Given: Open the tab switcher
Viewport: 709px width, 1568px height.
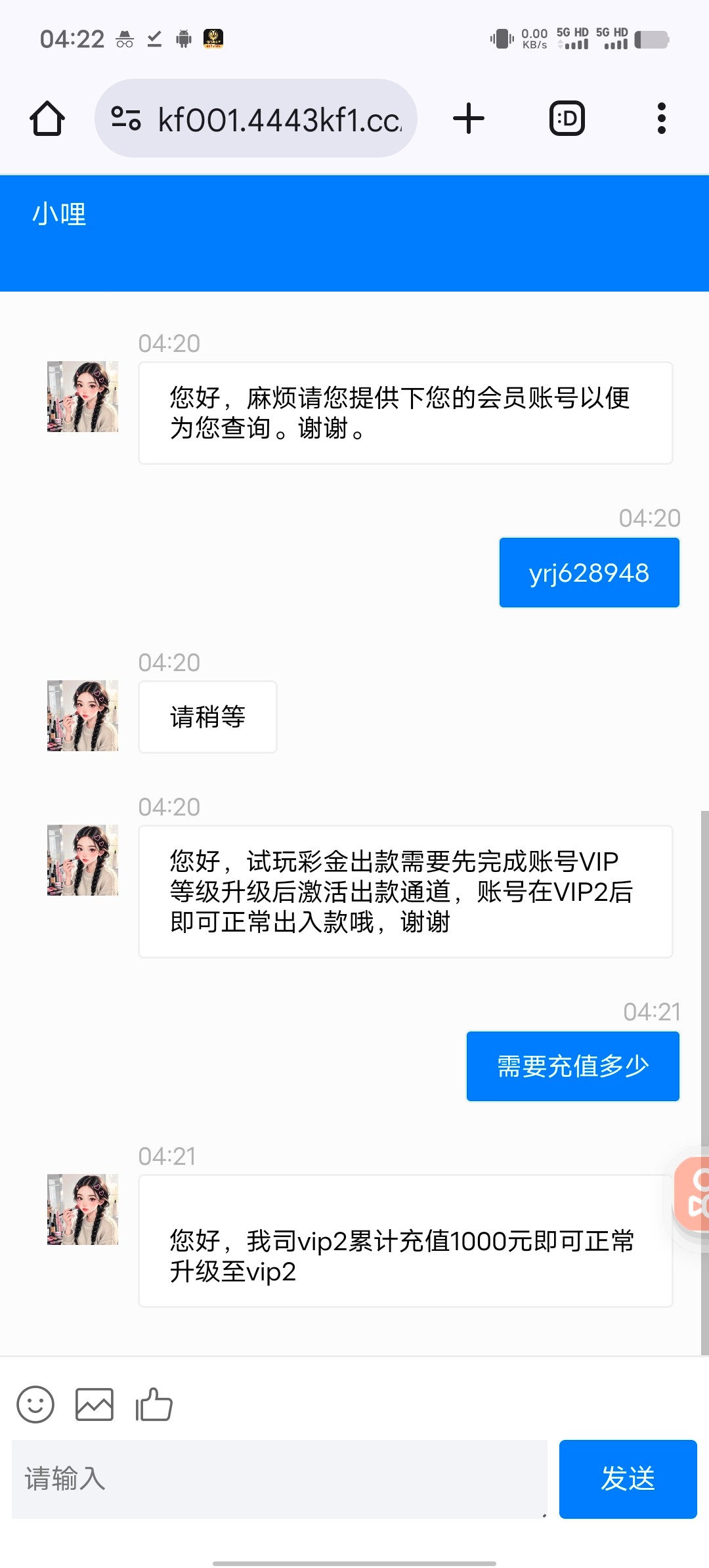Looking at the screenshot, I should click(567, 119).
